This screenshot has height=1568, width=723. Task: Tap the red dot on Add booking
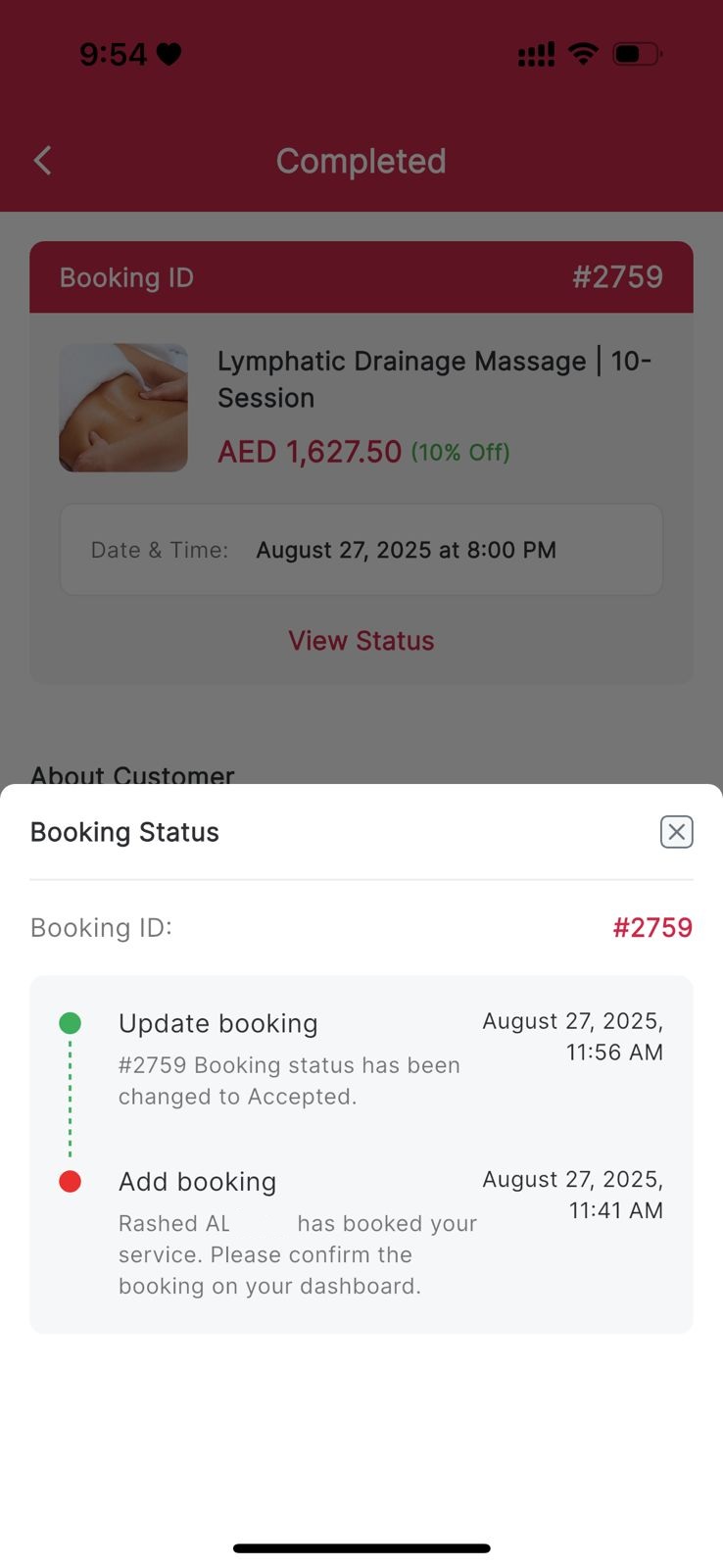coord(70,1181)
